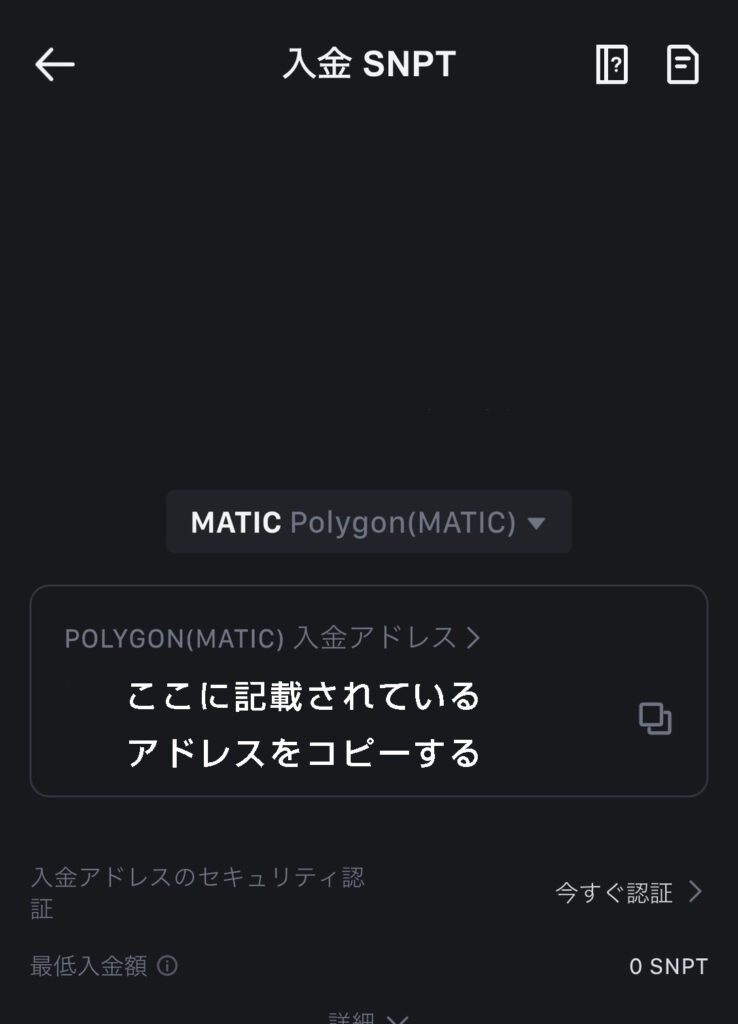Viewport: 738px width, 1024px height.
Task: Tap the deposit address display area
Action: click(305, 722)
